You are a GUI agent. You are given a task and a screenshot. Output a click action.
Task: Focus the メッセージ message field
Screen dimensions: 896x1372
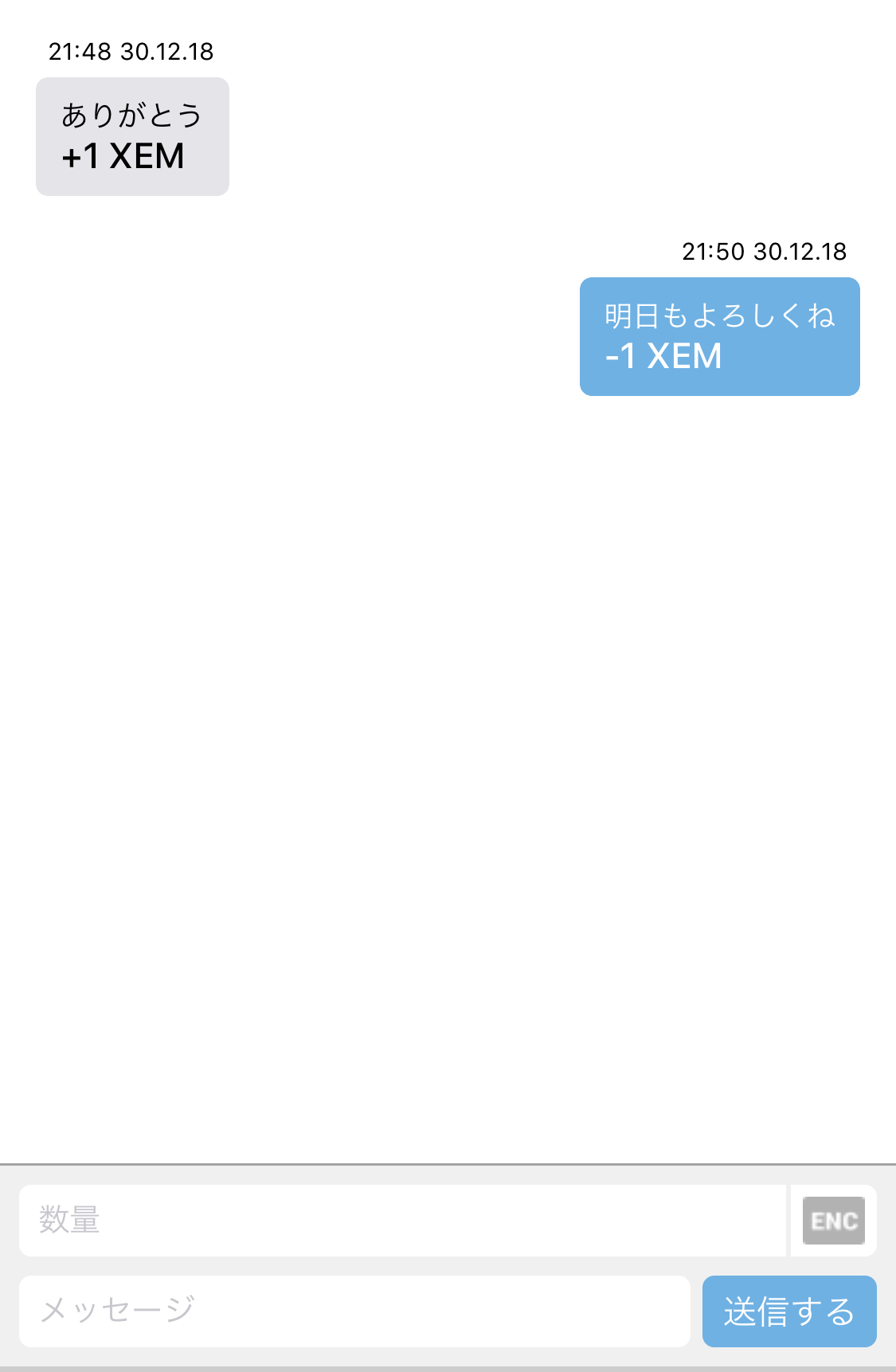click(x=354, y=1311)
